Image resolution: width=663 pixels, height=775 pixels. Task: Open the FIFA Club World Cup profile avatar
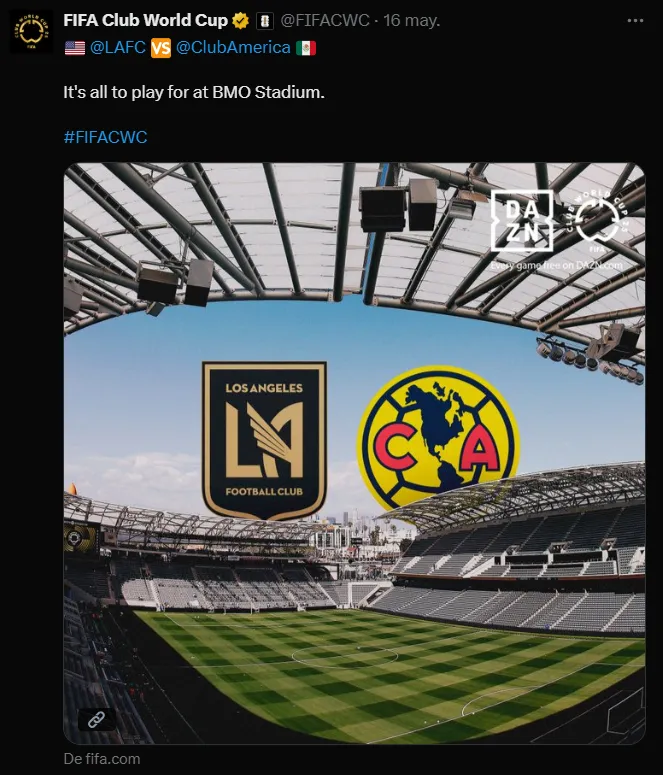click(31, 31)
